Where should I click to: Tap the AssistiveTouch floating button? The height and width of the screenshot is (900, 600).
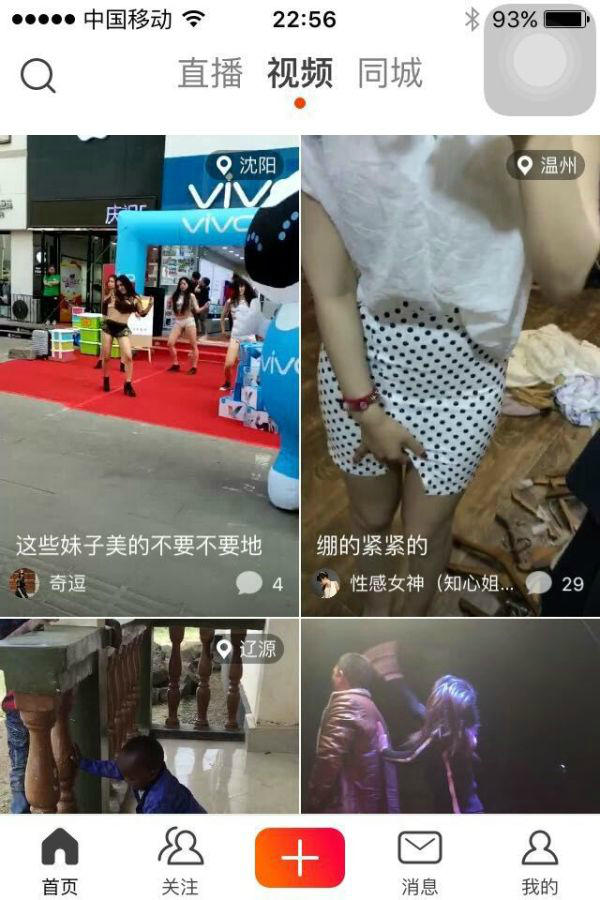[x=540, y=62]
